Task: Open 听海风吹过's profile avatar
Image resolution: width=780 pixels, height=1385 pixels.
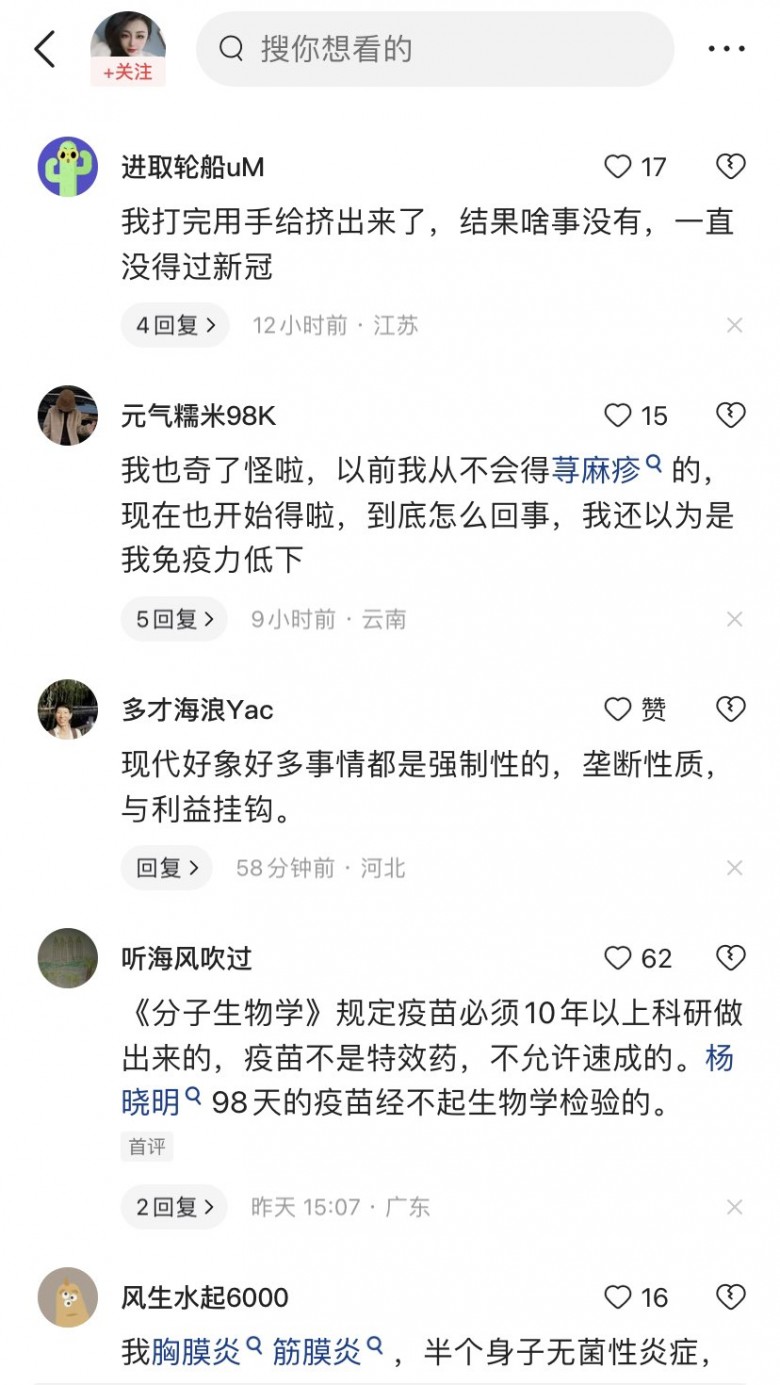Action: (x=68, y=959)
